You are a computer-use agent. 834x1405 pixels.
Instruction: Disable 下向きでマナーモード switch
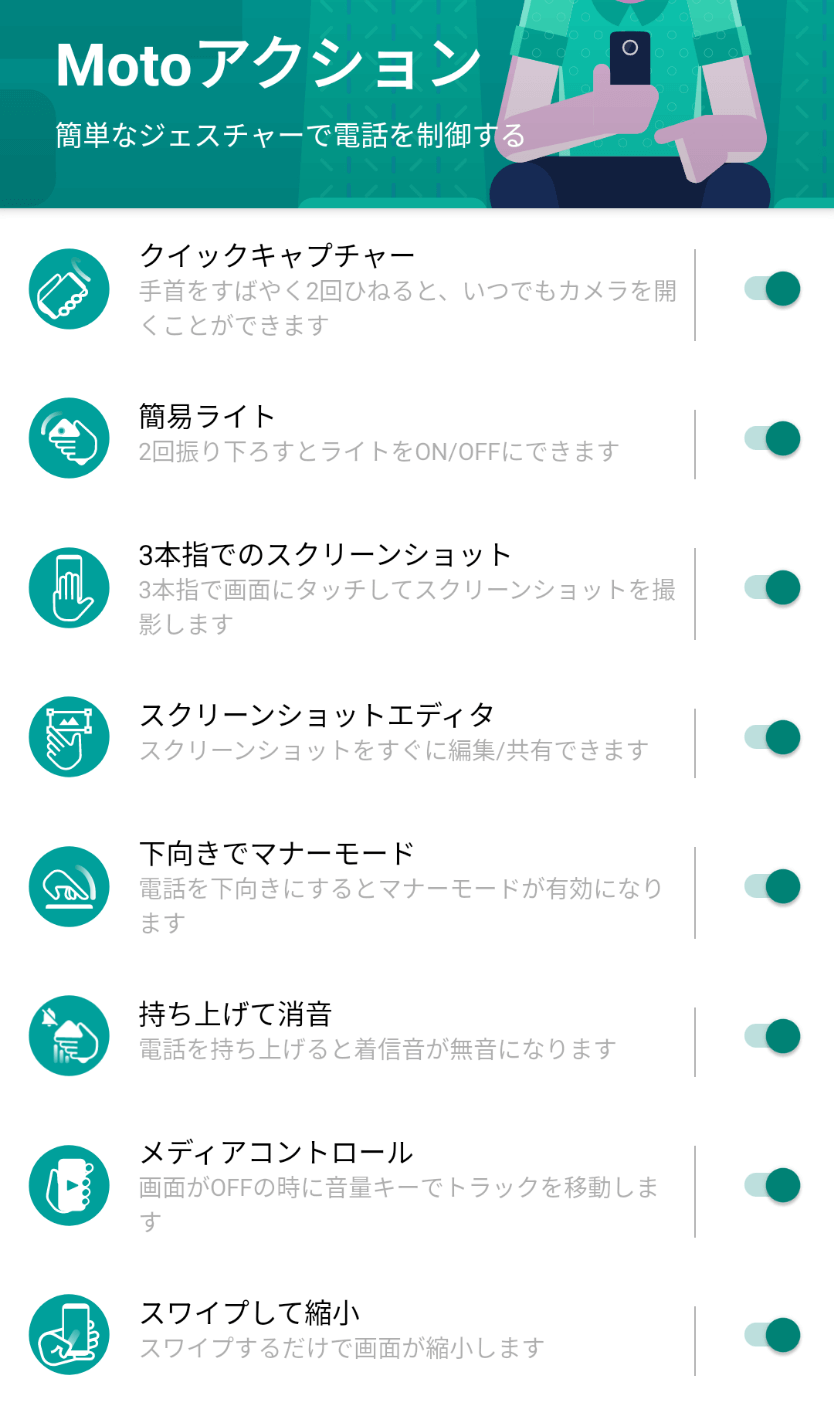[772, 886]
